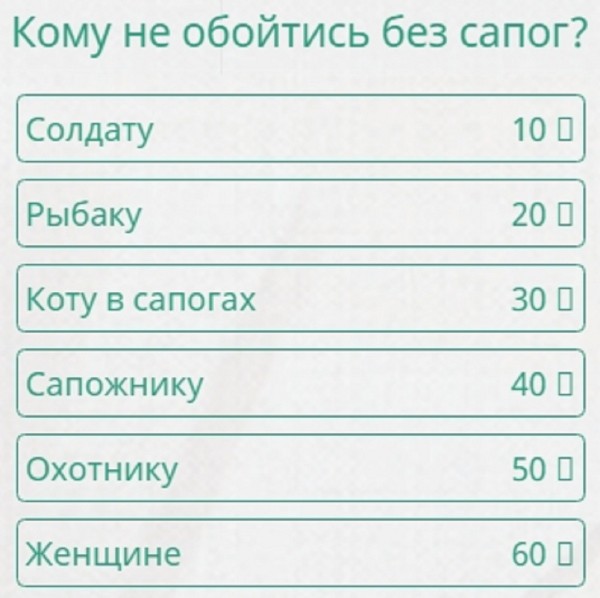
Task: Select the answer Солдату
Action: tap(300, 128)
